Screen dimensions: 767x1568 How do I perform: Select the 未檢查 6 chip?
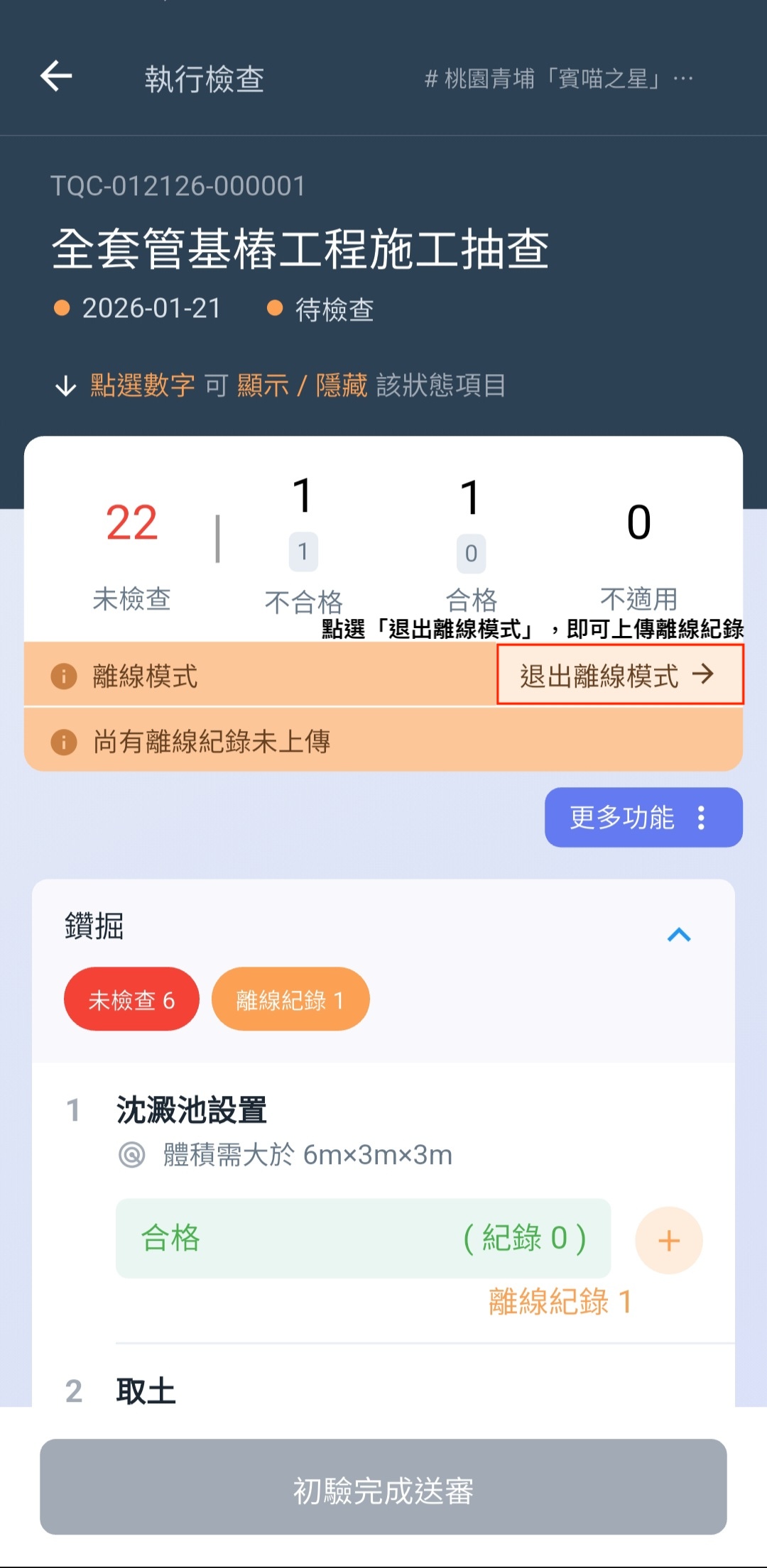(x=131, y=999)
